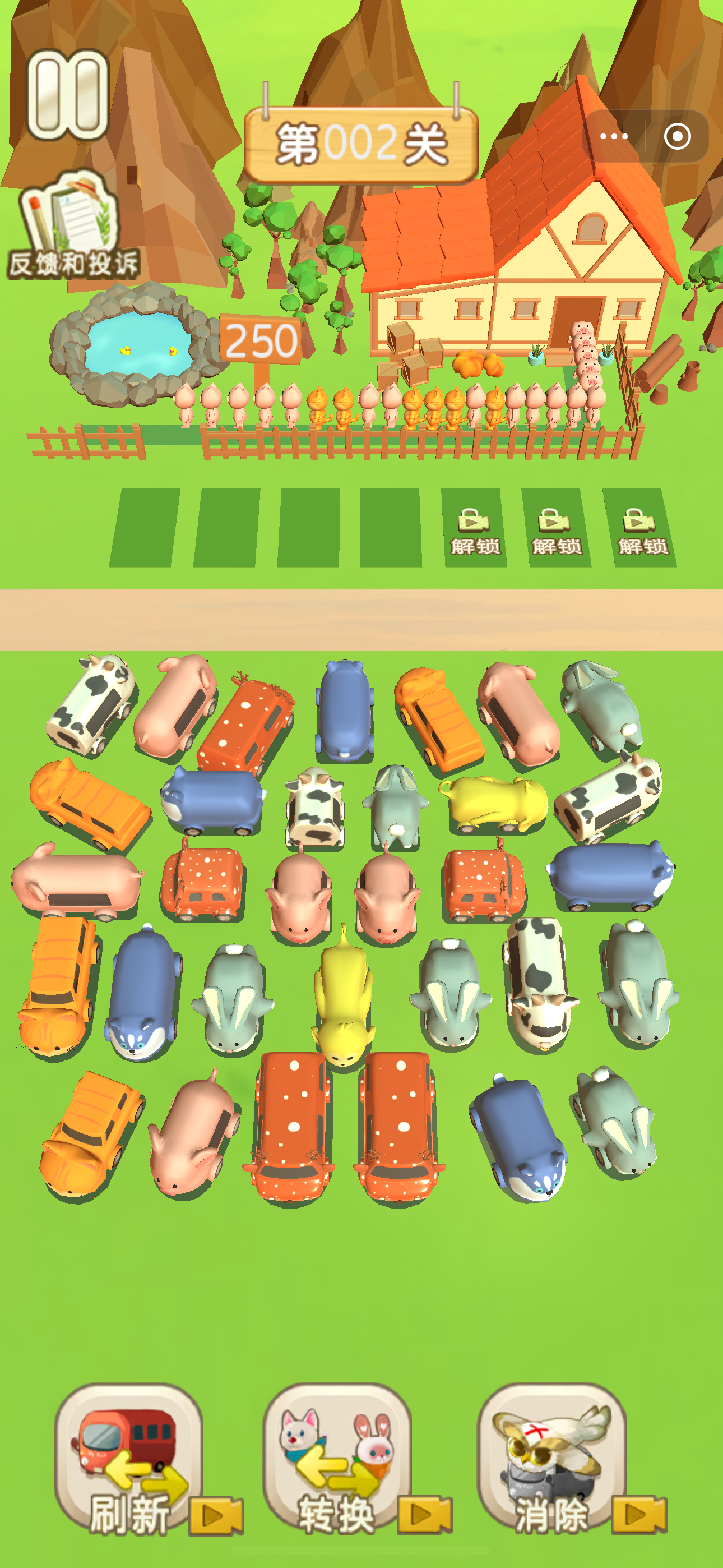The image size is (723, 1568).
Task: Activate the 转换 swap power-up
Action: pos(337,1457)
